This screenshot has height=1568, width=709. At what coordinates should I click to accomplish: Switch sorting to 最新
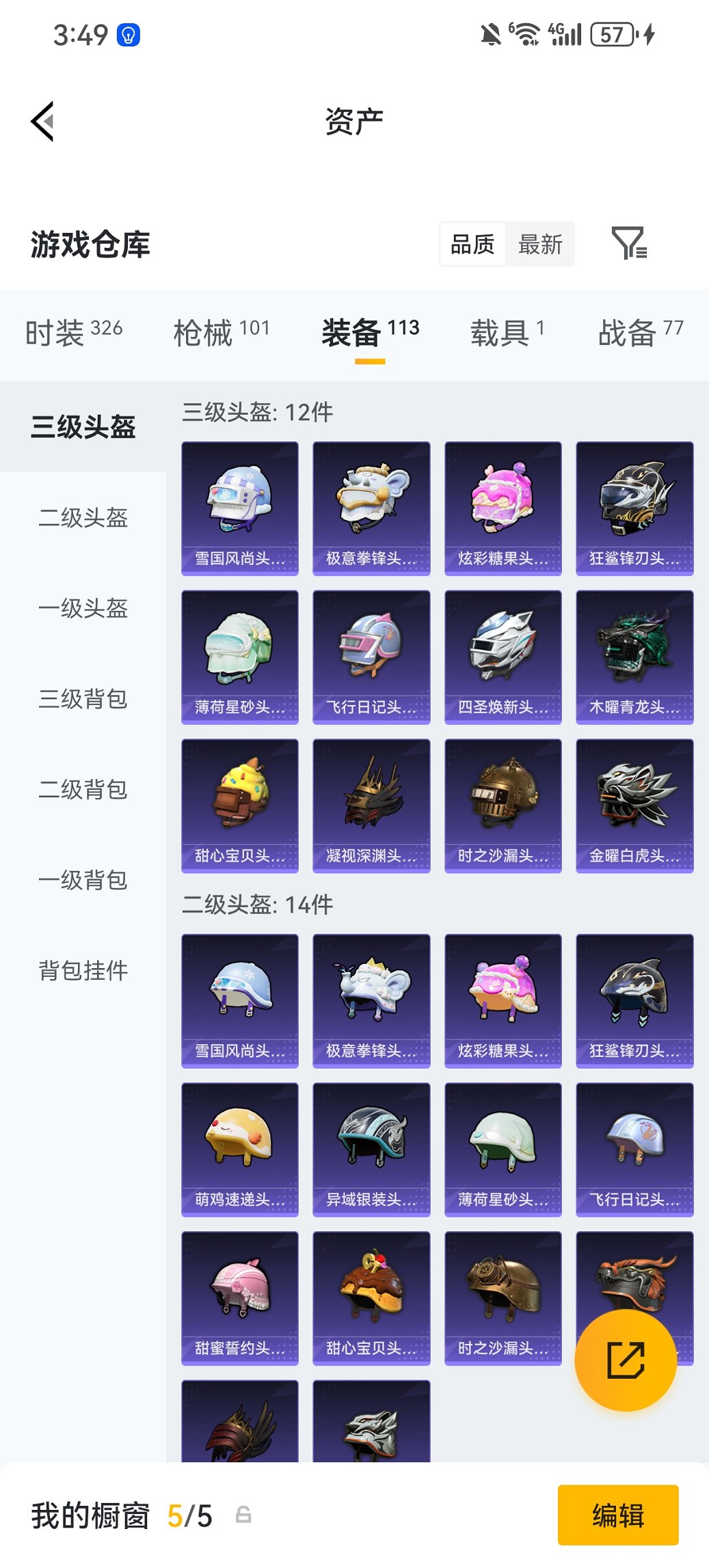coord(541,244)
